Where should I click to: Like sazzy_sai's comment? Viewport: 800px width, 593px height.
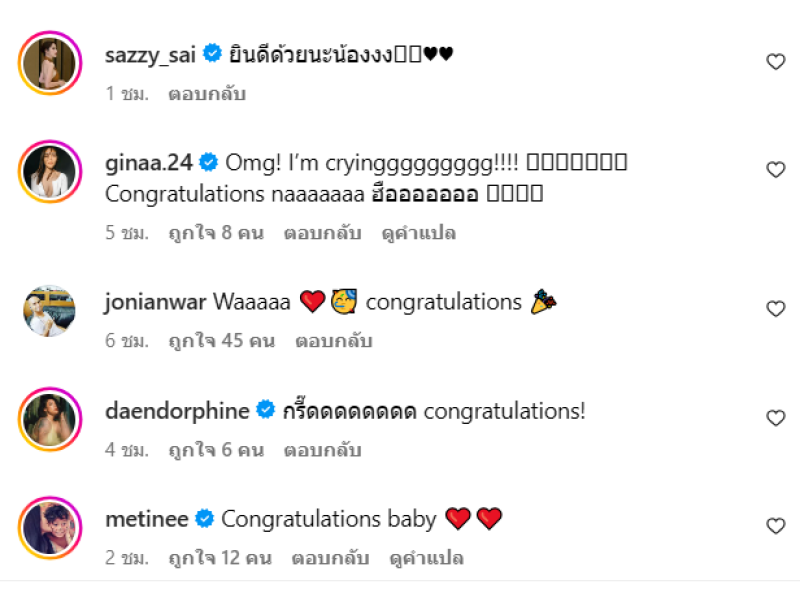coord(775,62)
